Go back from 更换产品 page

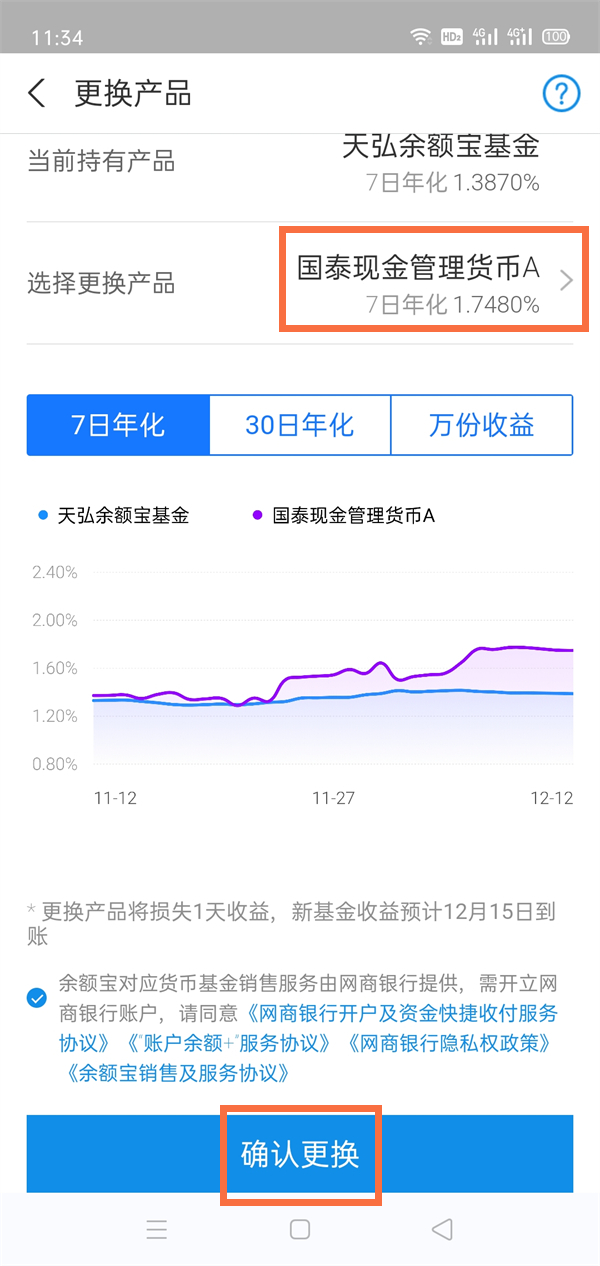pos(37,94)
